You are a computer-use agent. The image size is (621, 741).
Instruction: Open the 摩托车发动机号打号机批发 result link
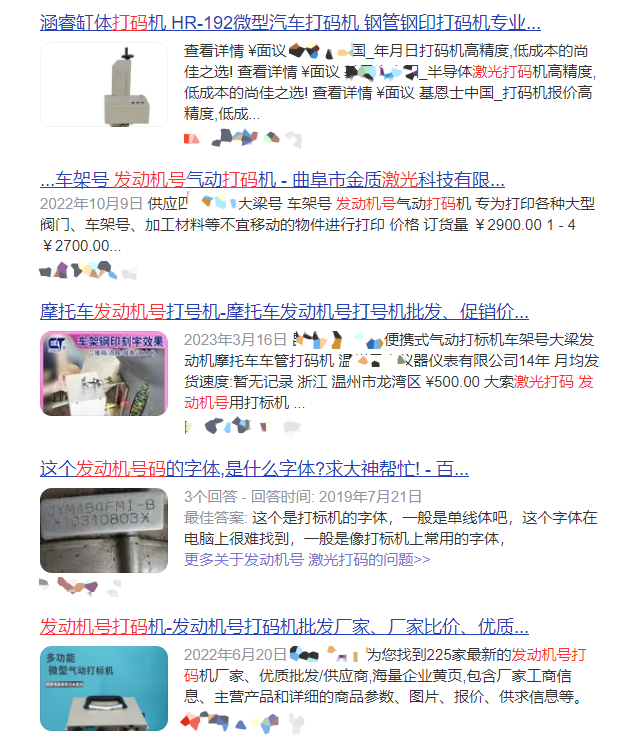pyautogui.click(x=284, y=311)
